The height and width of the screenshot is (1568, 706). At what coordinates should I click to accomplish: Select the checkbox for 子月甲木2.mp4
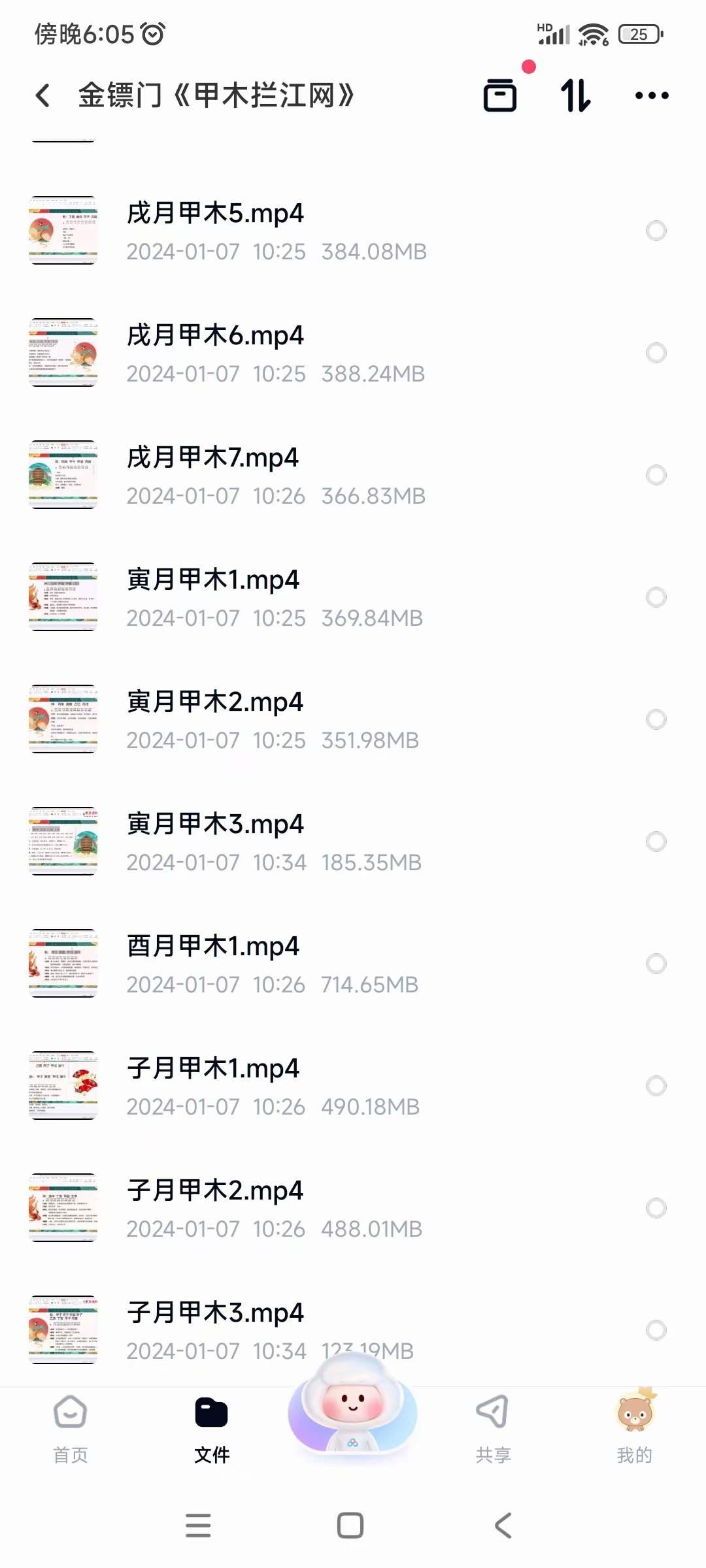click(x=656, y=1207)
